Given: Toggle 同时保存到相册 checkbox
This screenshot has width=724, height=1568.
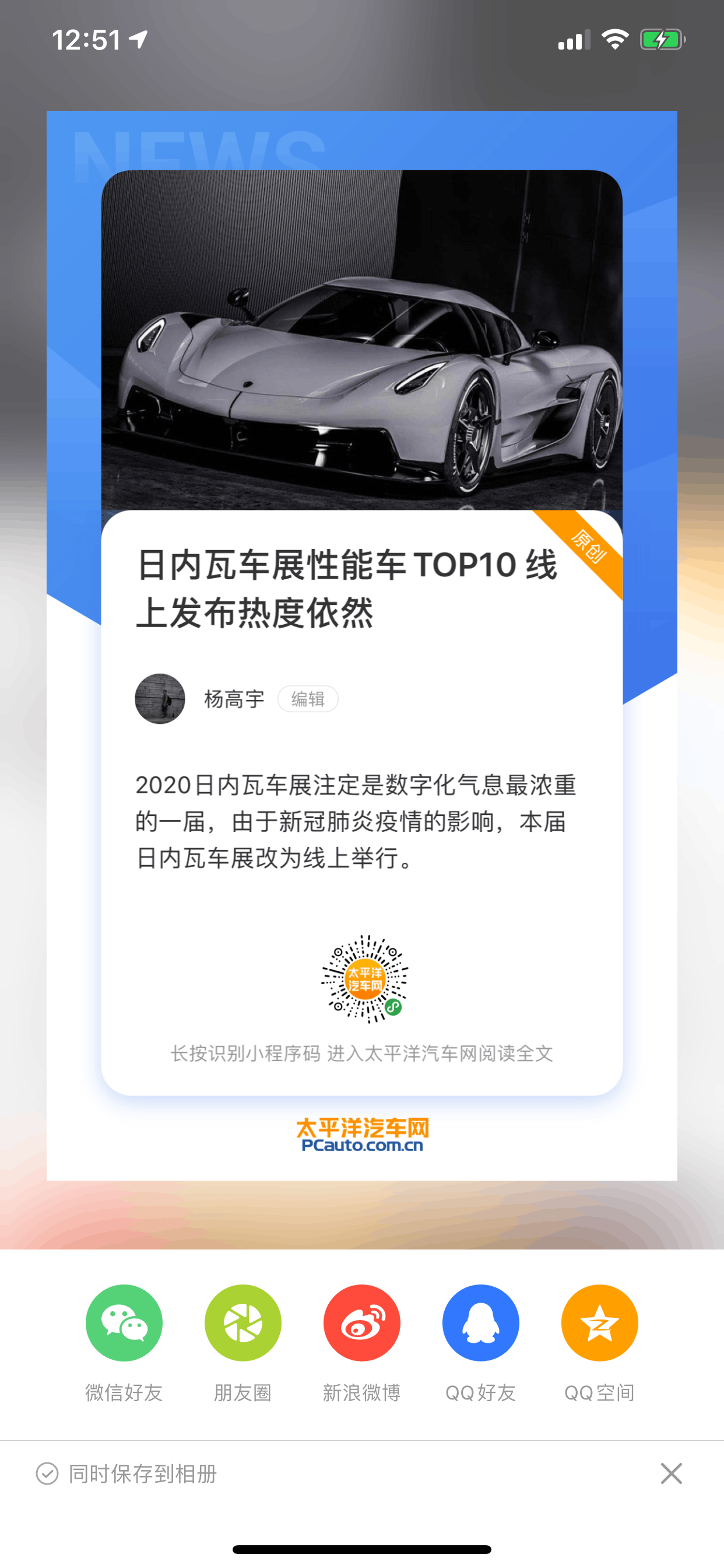Looking at the screenshot, I should point(47,1473).
